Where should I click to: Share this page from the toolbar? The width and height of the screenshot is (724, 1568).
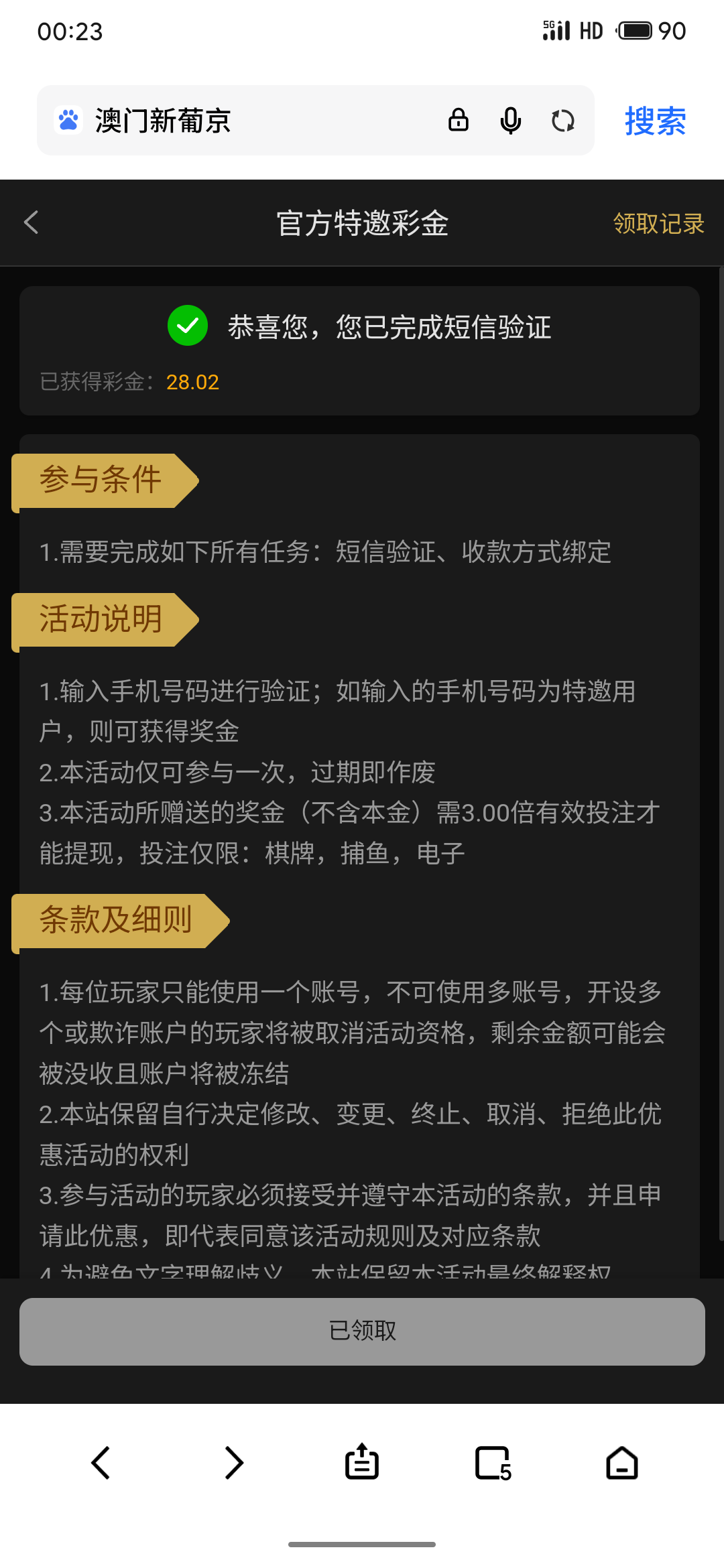click(362, 1462)
